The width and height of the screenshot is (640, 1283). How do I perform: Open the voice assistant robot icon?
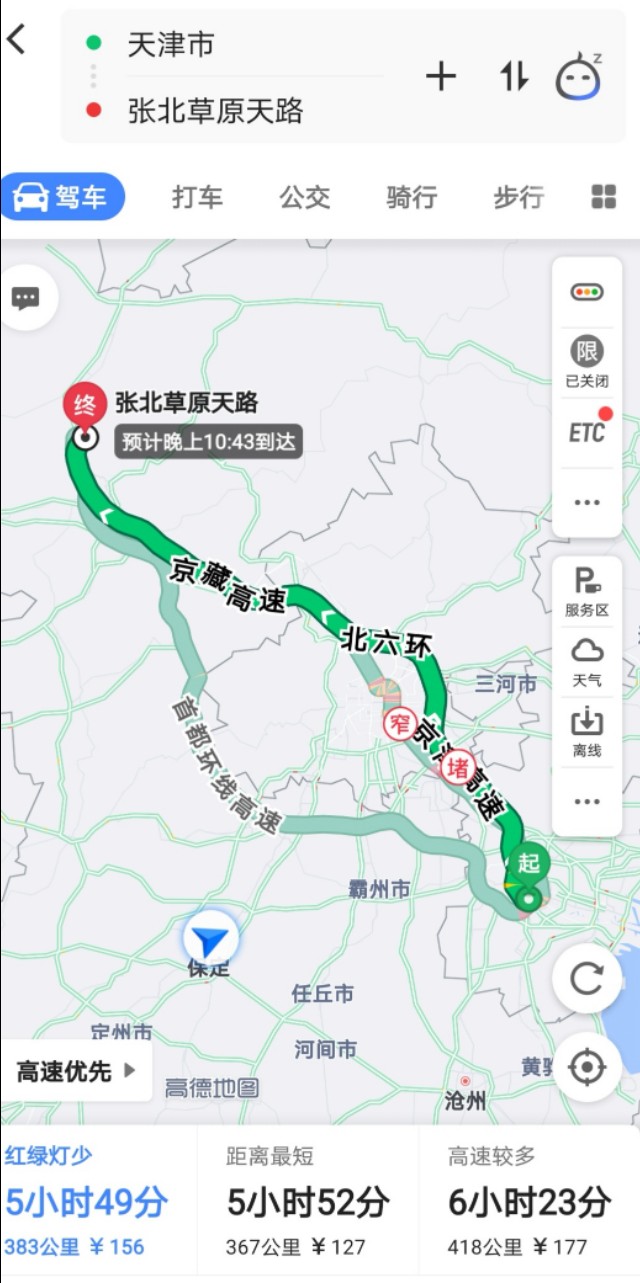(579, 77)
